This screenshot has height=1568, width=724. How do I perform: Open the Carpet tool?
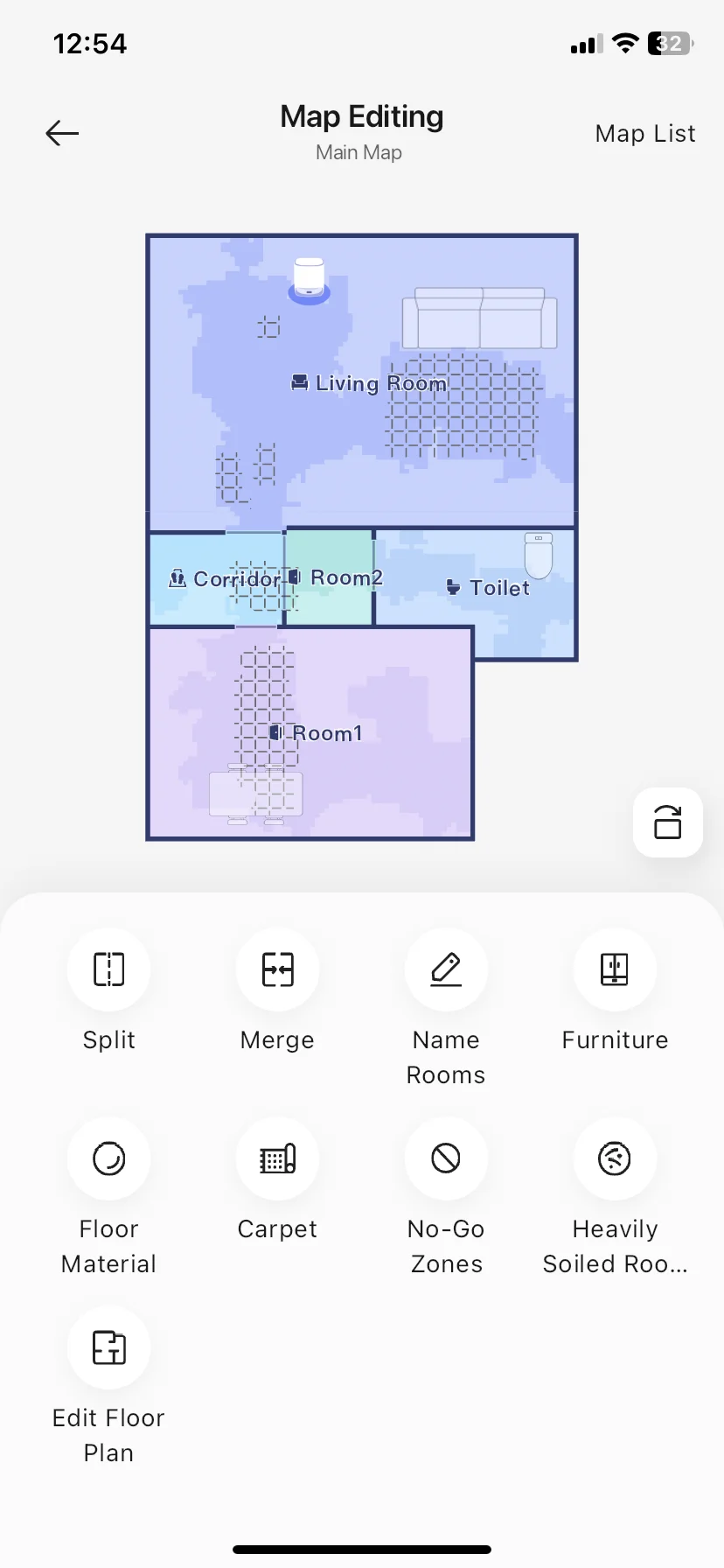pos(277,1158)
